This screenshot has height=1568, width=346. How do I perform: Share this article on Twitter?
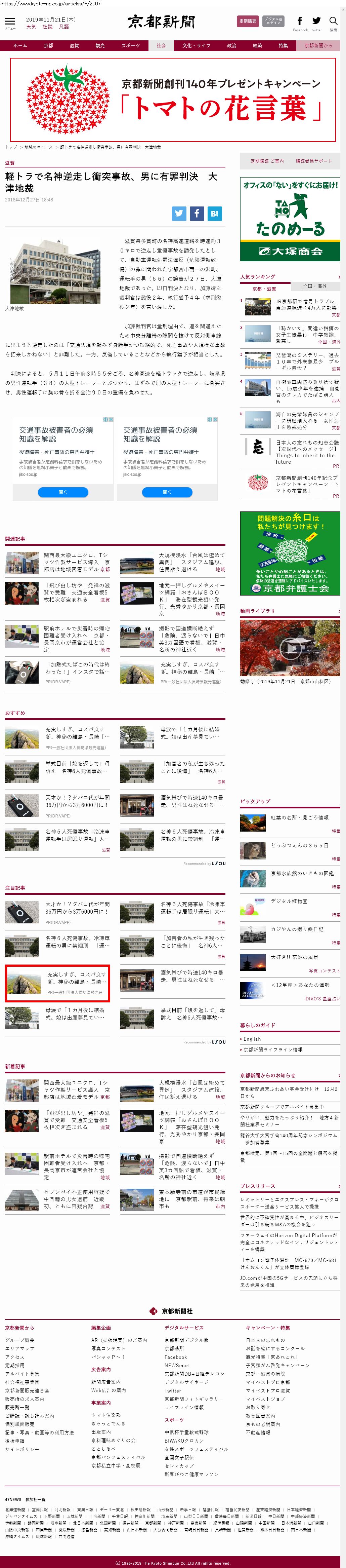[x=179, y=214]
